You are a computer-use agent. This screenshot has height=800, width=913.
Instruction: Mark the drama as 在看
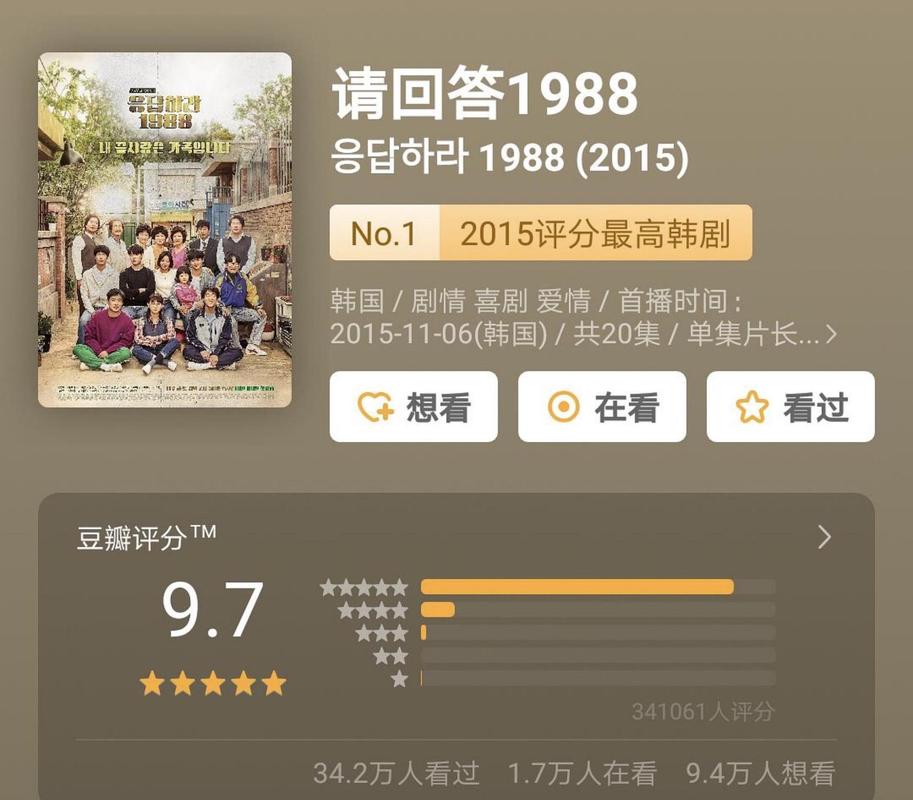coord(601,407)
